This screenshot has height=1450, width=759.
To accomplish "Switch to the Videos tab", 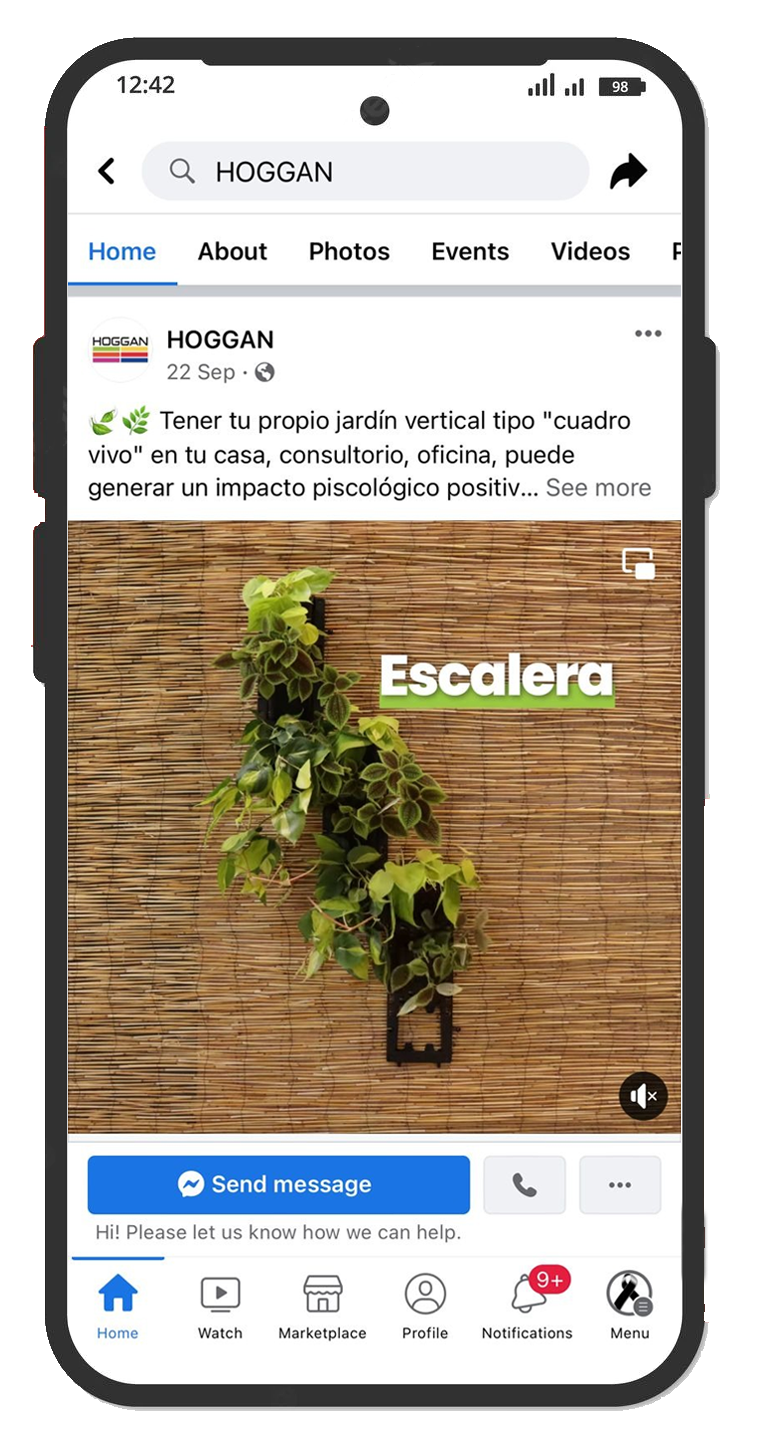I will pos(590,251).
